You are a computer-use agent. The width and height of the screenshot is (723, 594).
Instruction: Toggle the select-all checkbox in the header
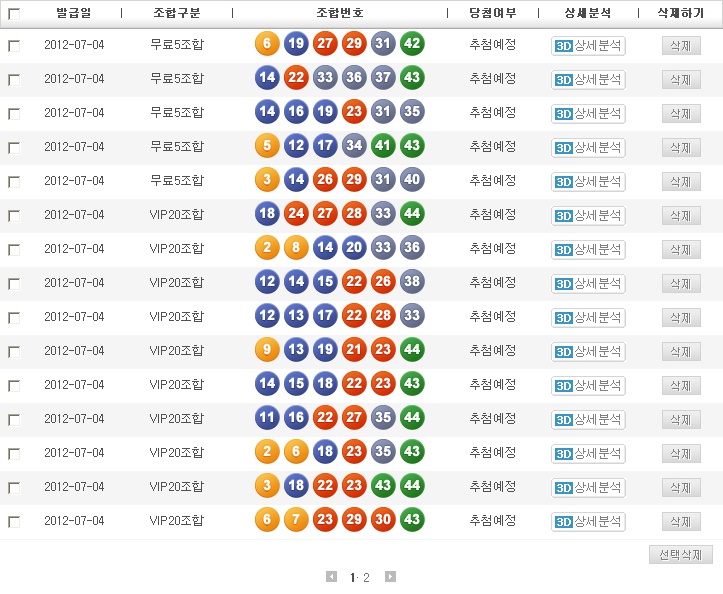click(x=14, y=13)
